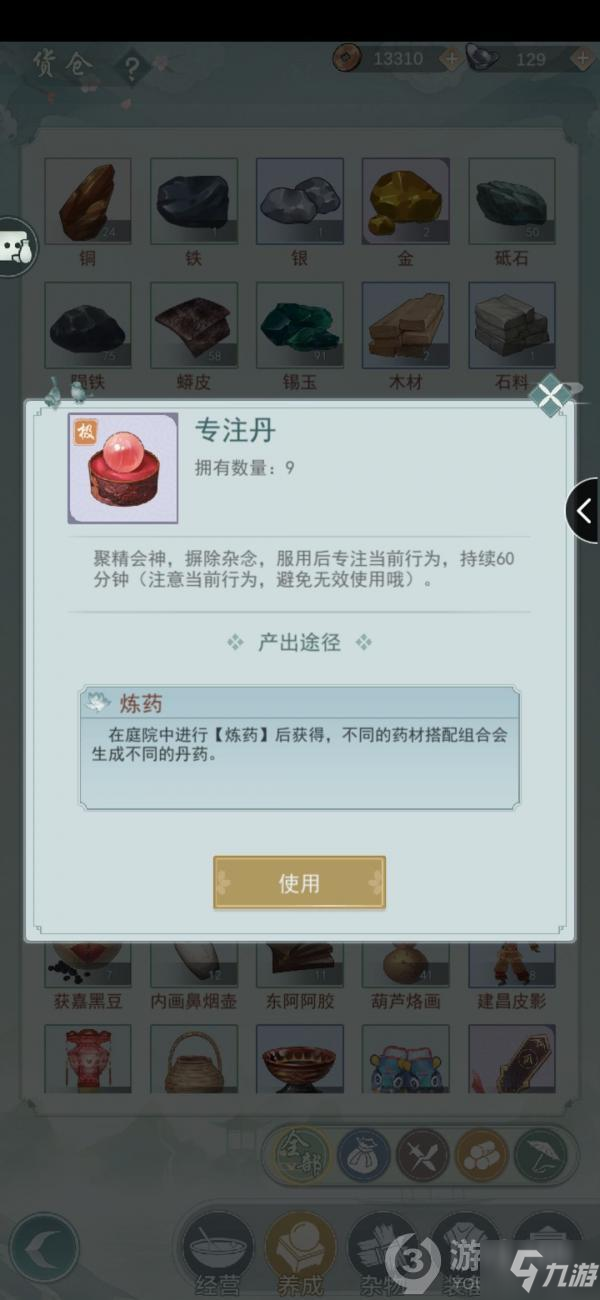
Task: Tap the 使用 button to use 专注丹
Action: (x=299, y=883)
